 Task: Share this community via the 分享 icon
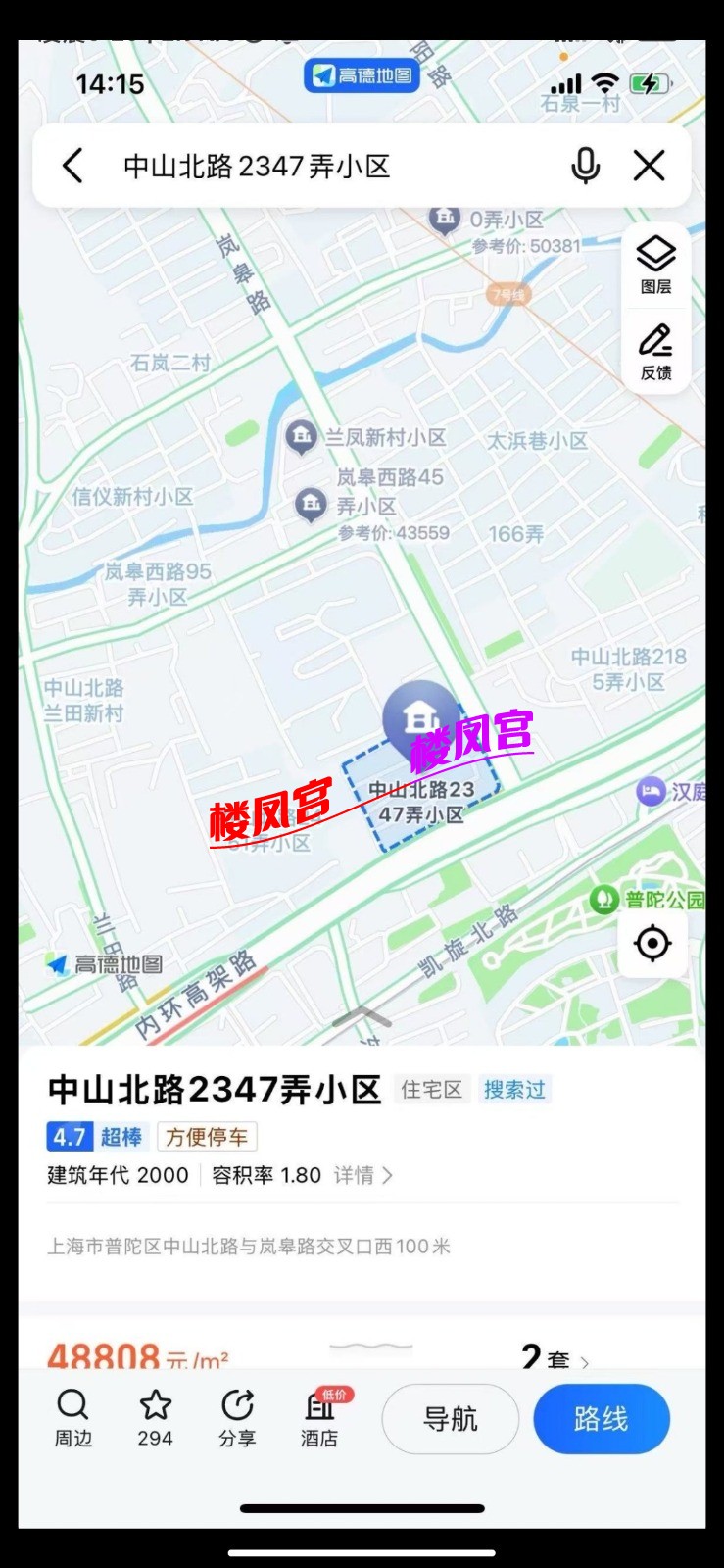(236, 1417)
